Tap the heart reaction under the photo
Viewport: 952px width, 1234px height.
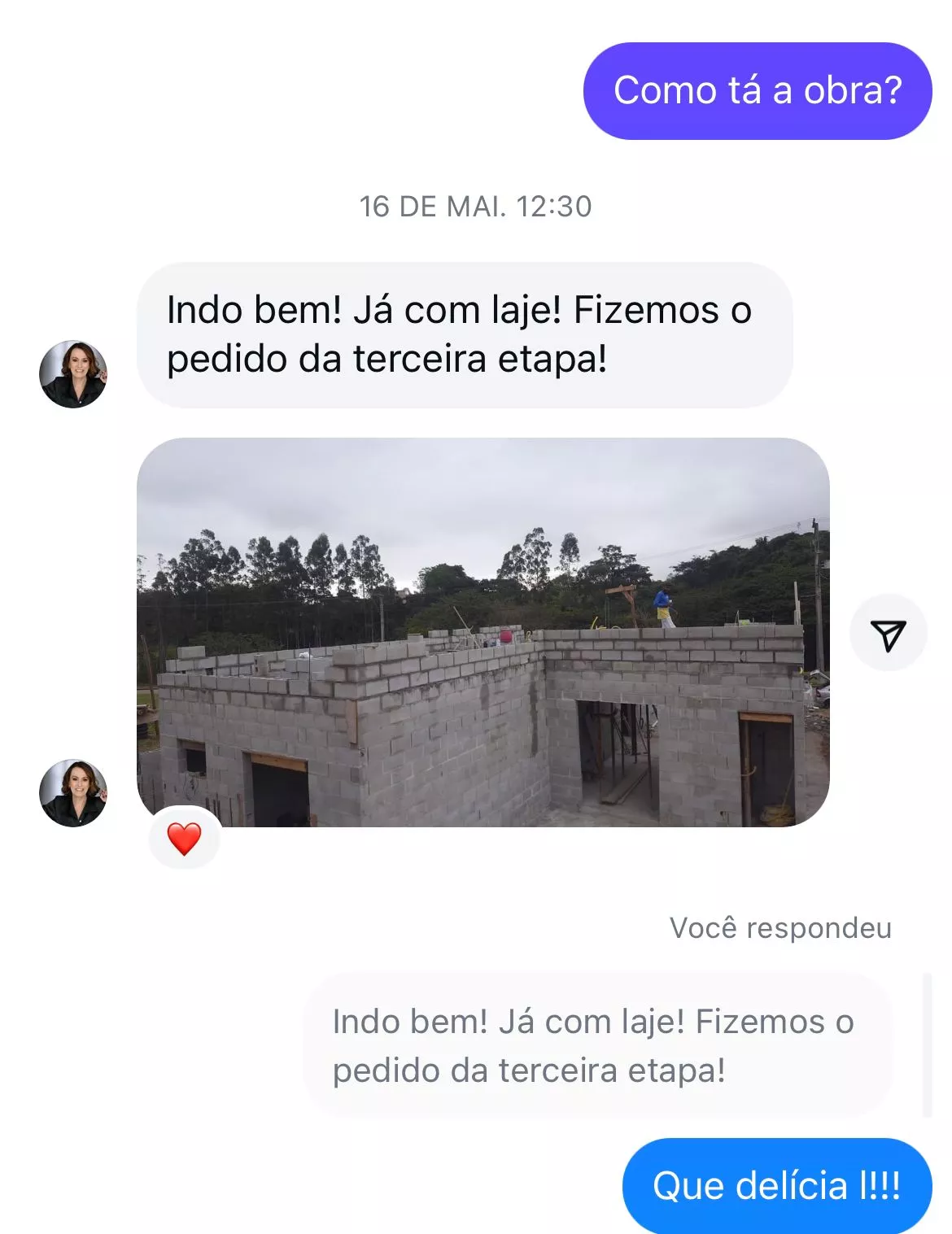tap(184, 839)
